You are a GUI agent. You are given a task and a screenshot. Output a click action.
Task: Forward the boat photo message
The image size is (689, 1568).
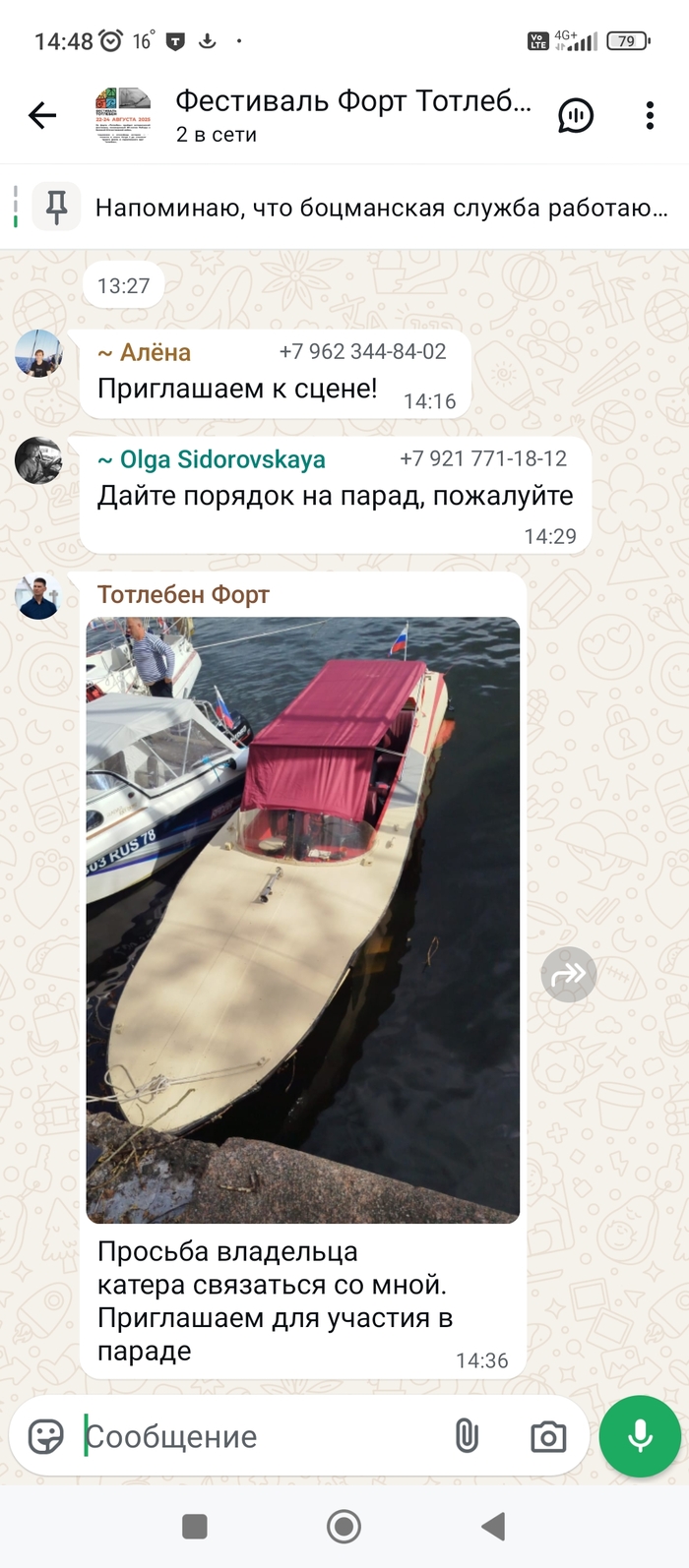pyautogui.click(x=568, y=975)
